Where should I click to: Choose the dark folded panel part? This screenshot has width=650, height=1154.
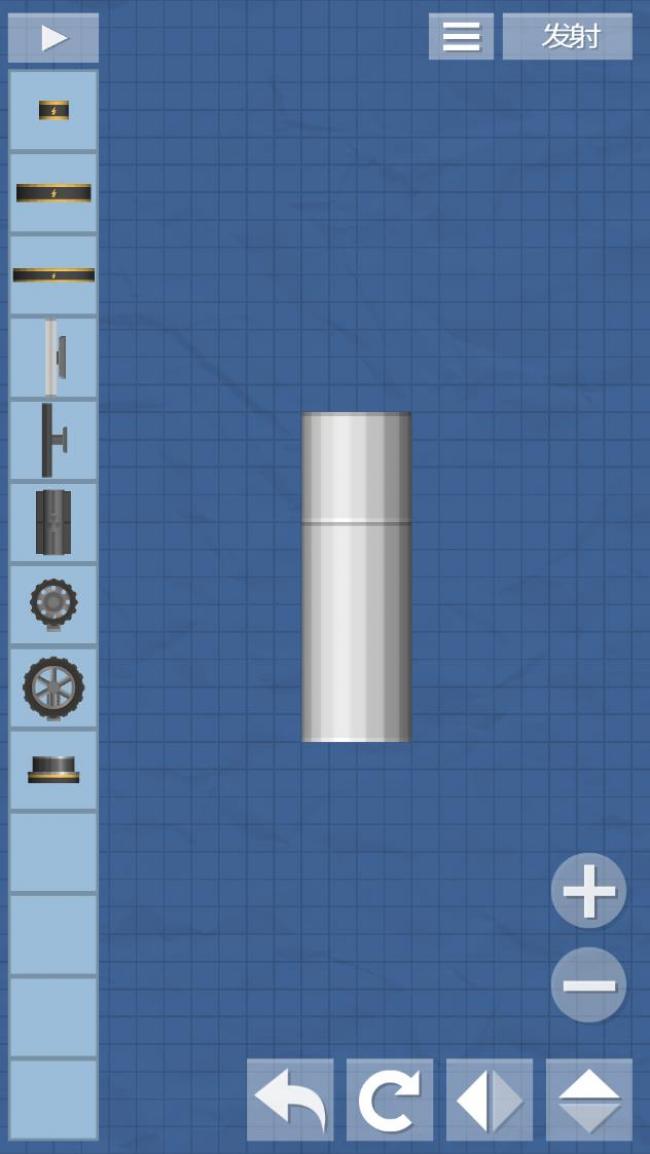(54, 522)
